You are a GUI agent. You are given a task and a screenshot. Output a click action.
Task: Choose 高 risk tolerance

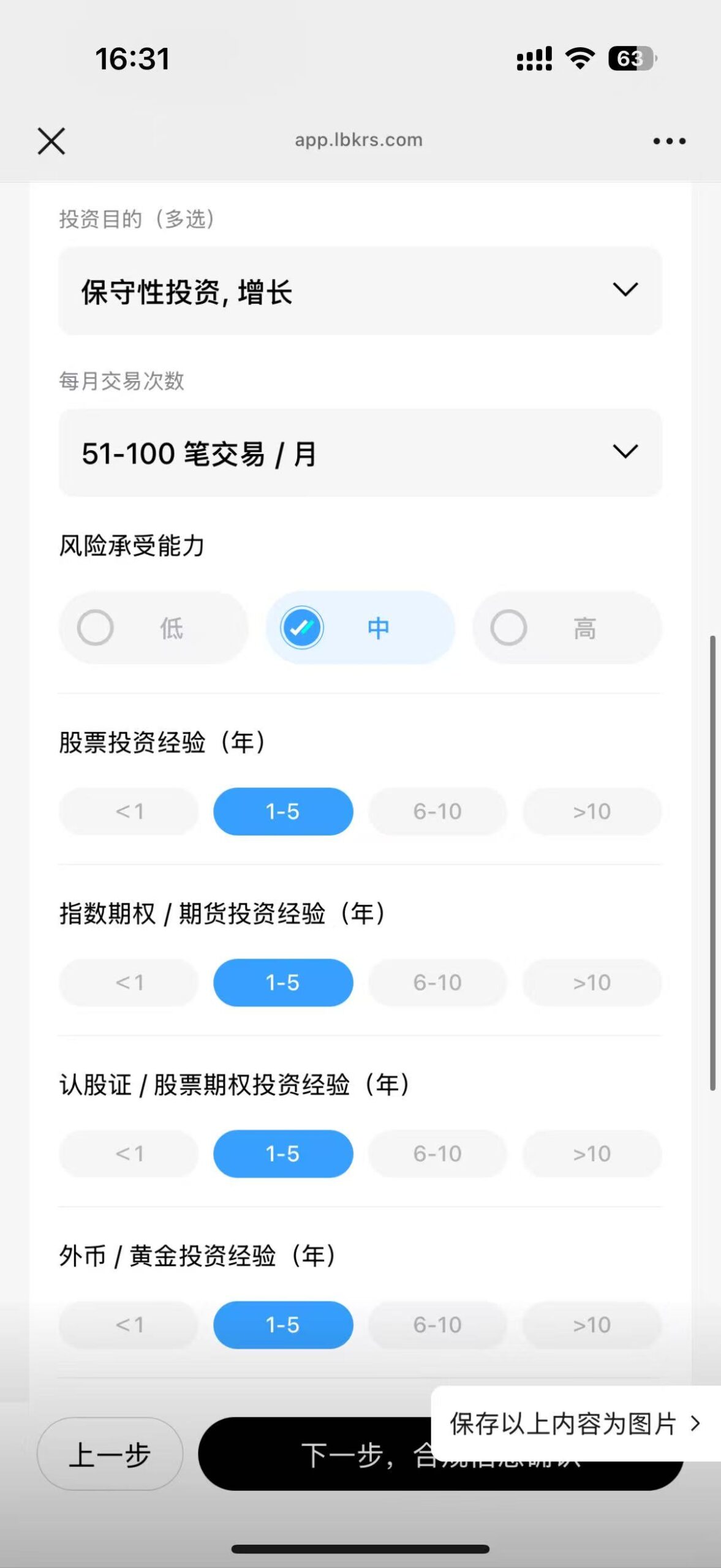point(567,628)
